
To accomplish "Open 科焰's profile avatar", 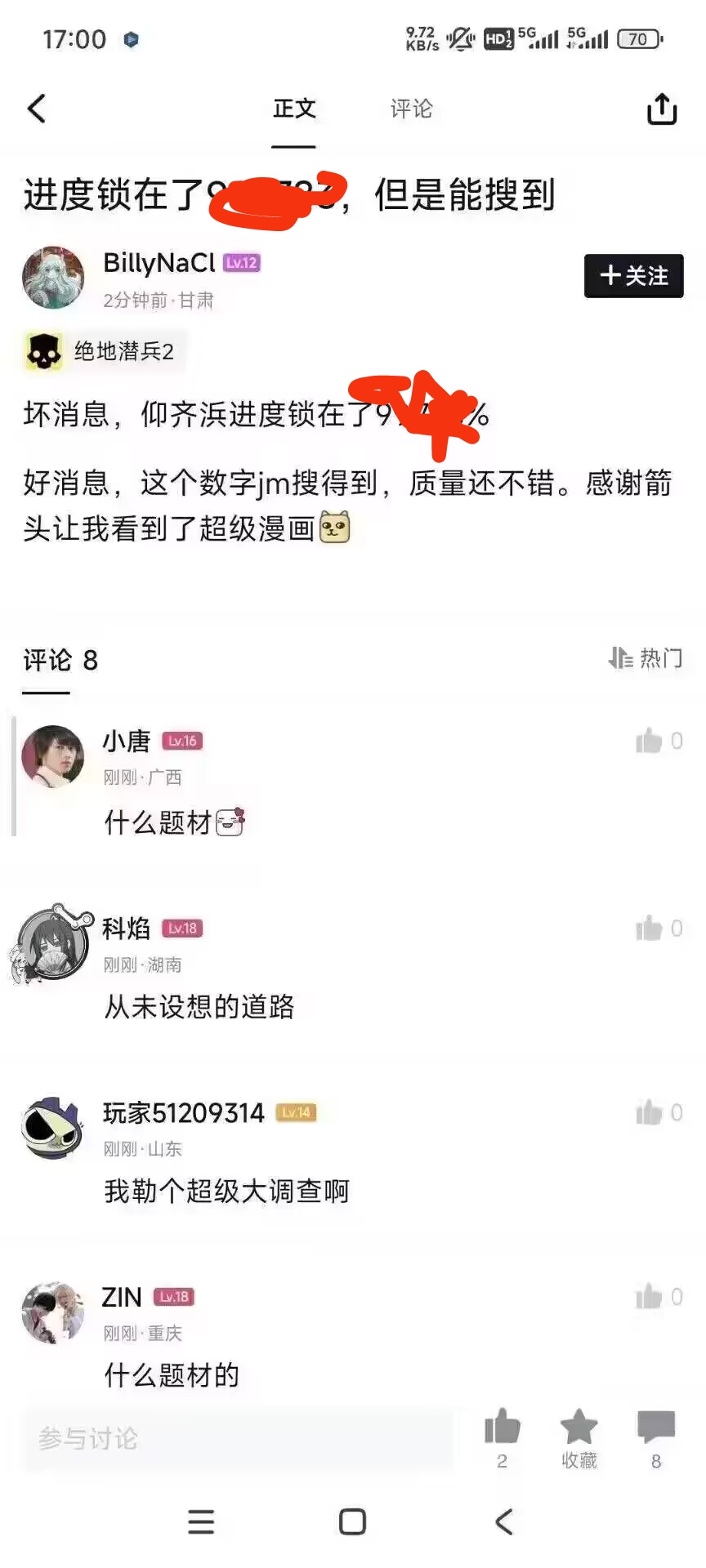I will point(53,944).
